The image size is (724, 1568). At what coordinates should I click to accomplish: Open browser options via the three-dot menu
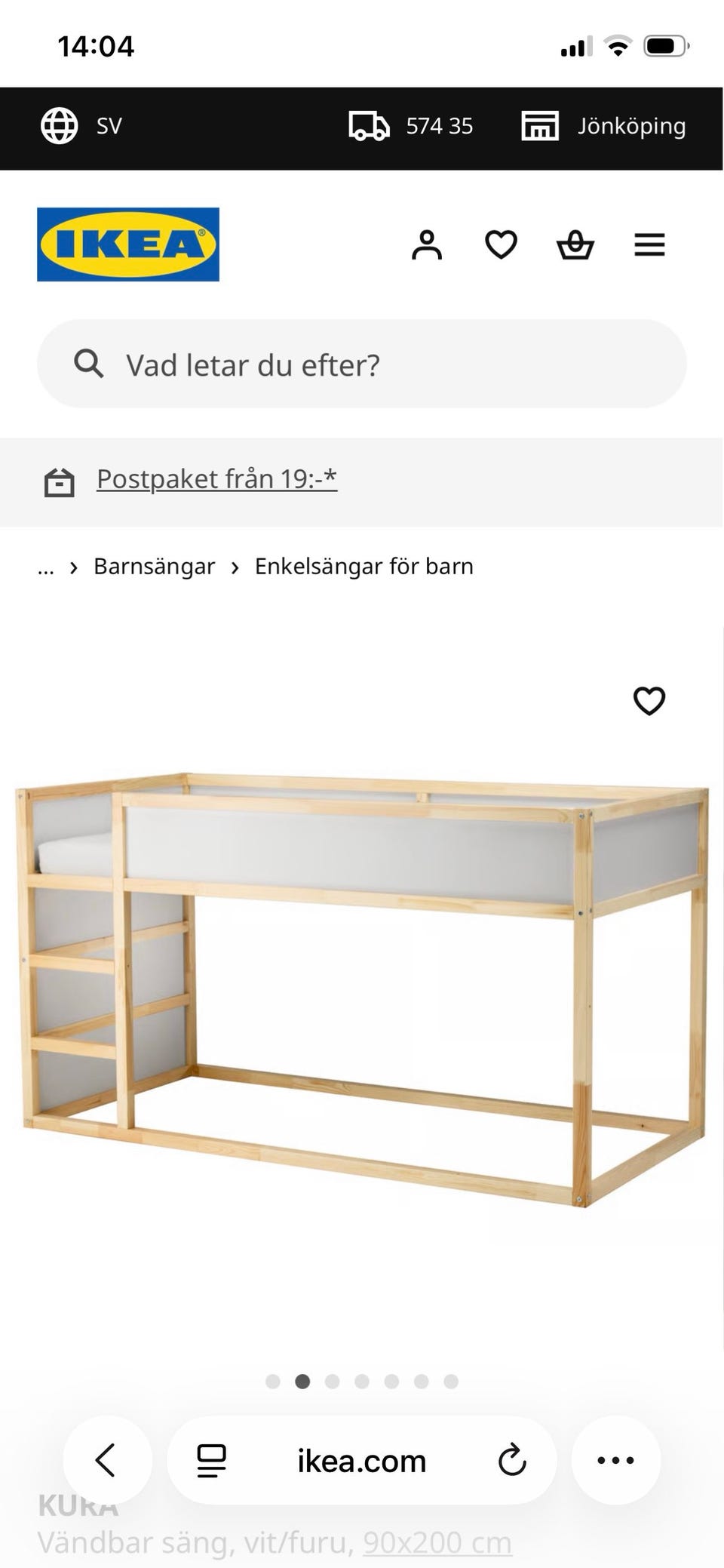click(x=616, y=1459)
